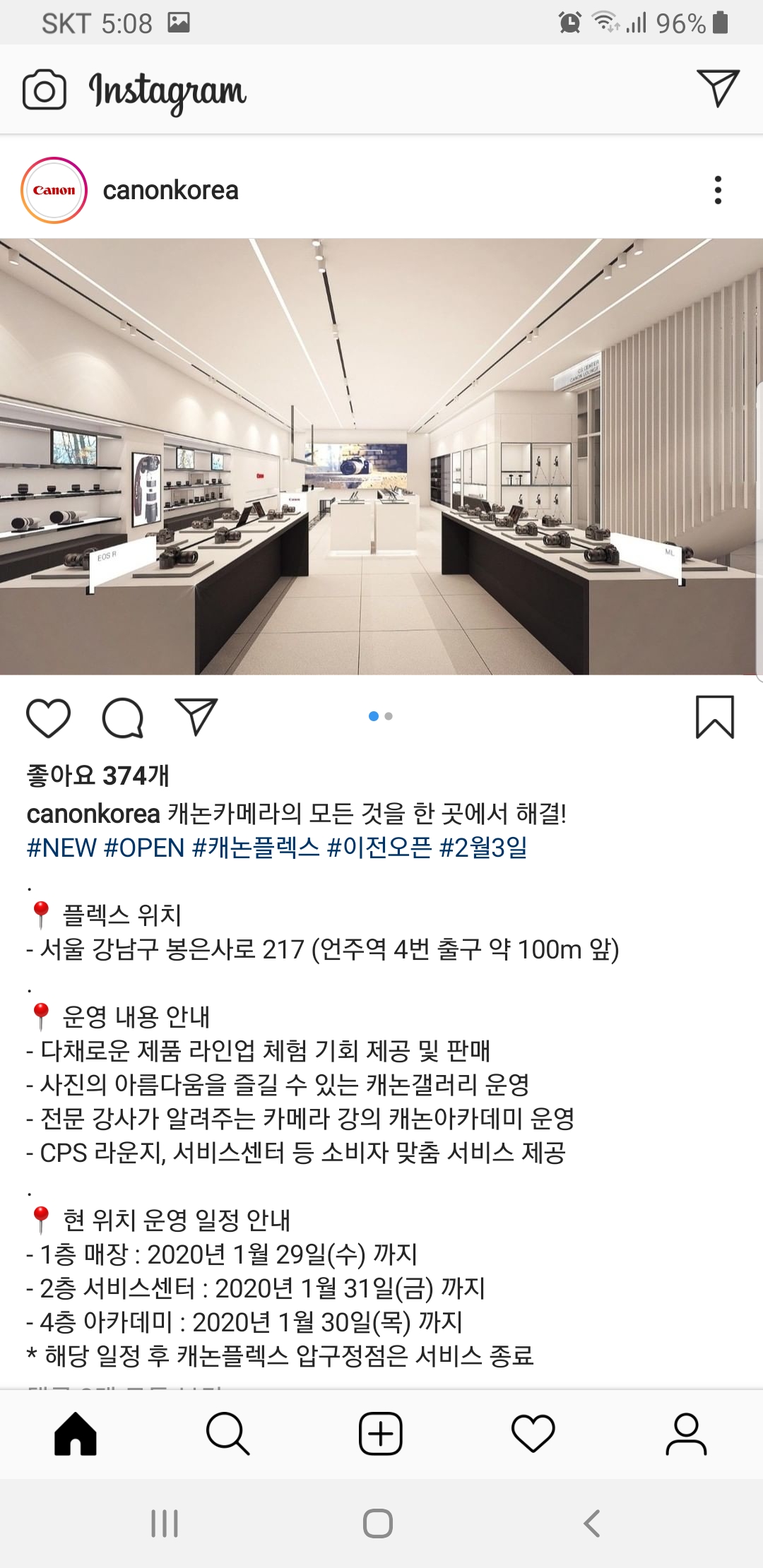Open comments on the post
763x1568 pixels.
click(x=123, y=718)
